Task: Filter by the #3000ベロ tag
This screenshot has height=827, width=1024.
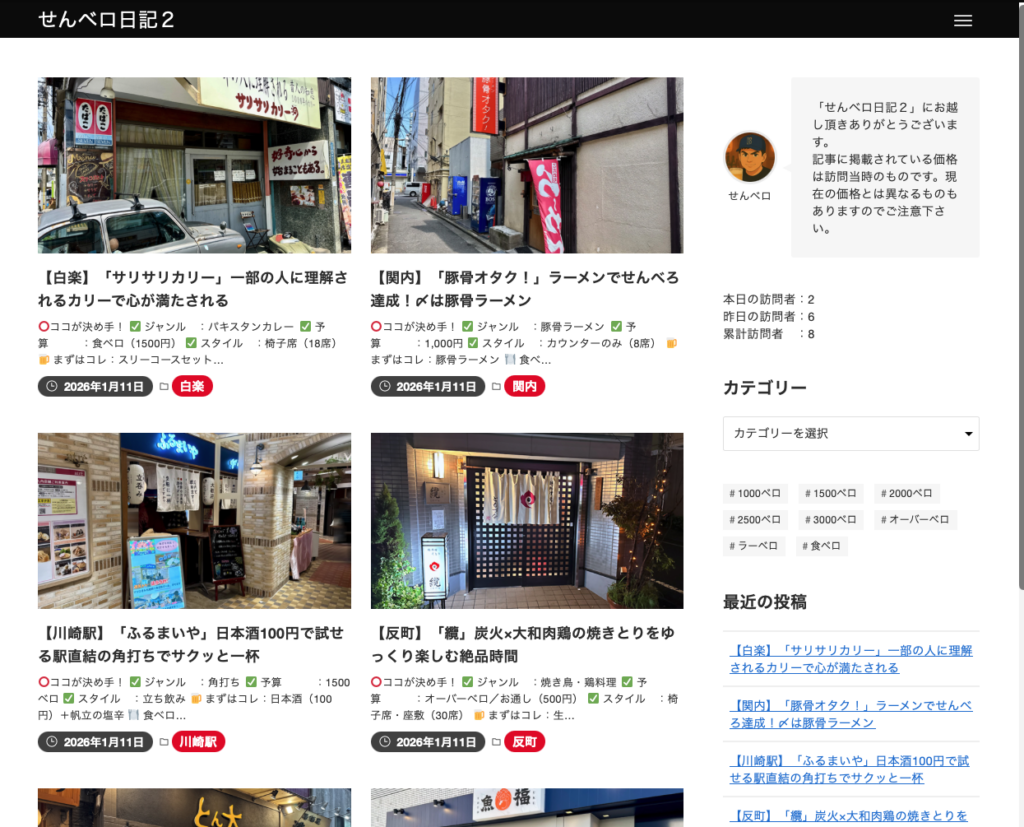Action: (830, 520)
